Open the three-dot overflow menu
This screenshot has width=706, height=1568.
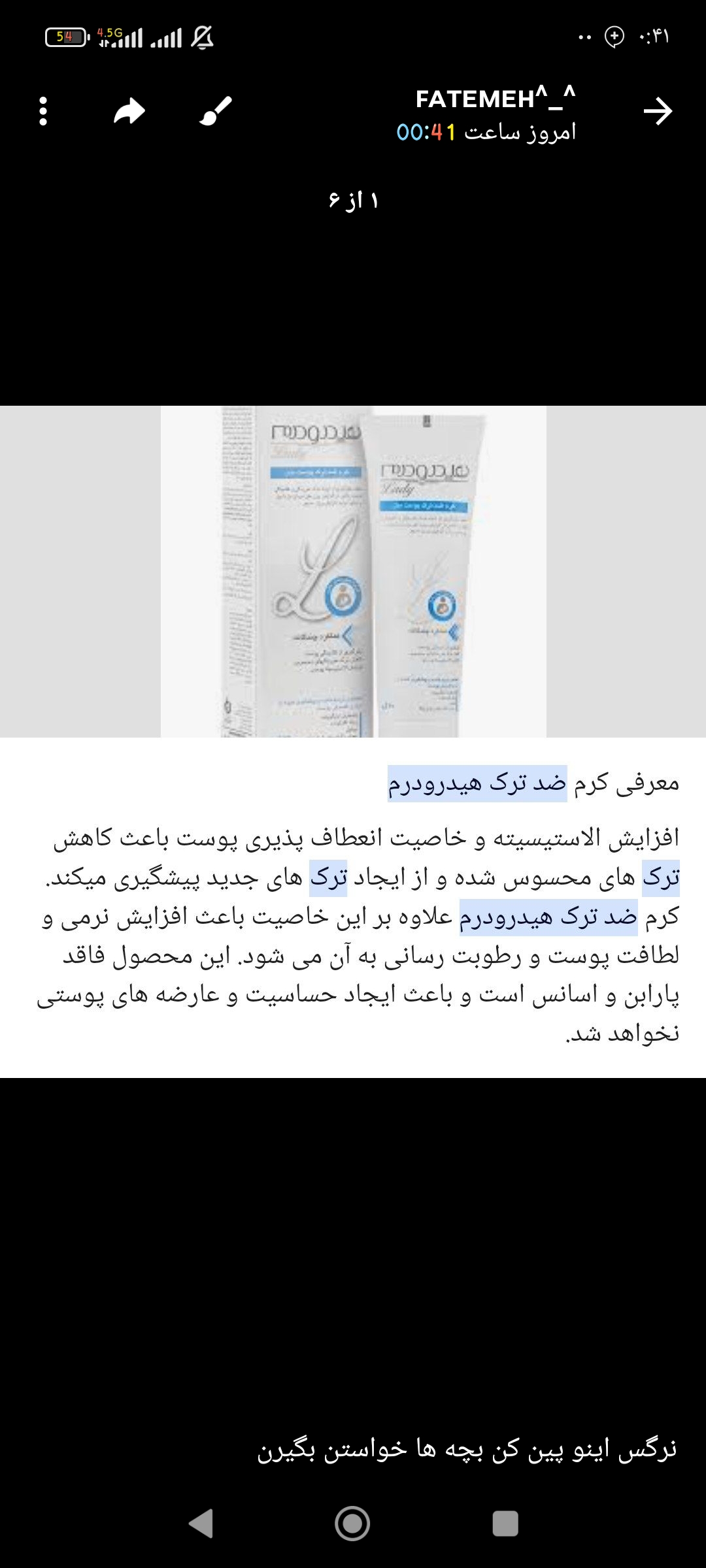[43, 111]
